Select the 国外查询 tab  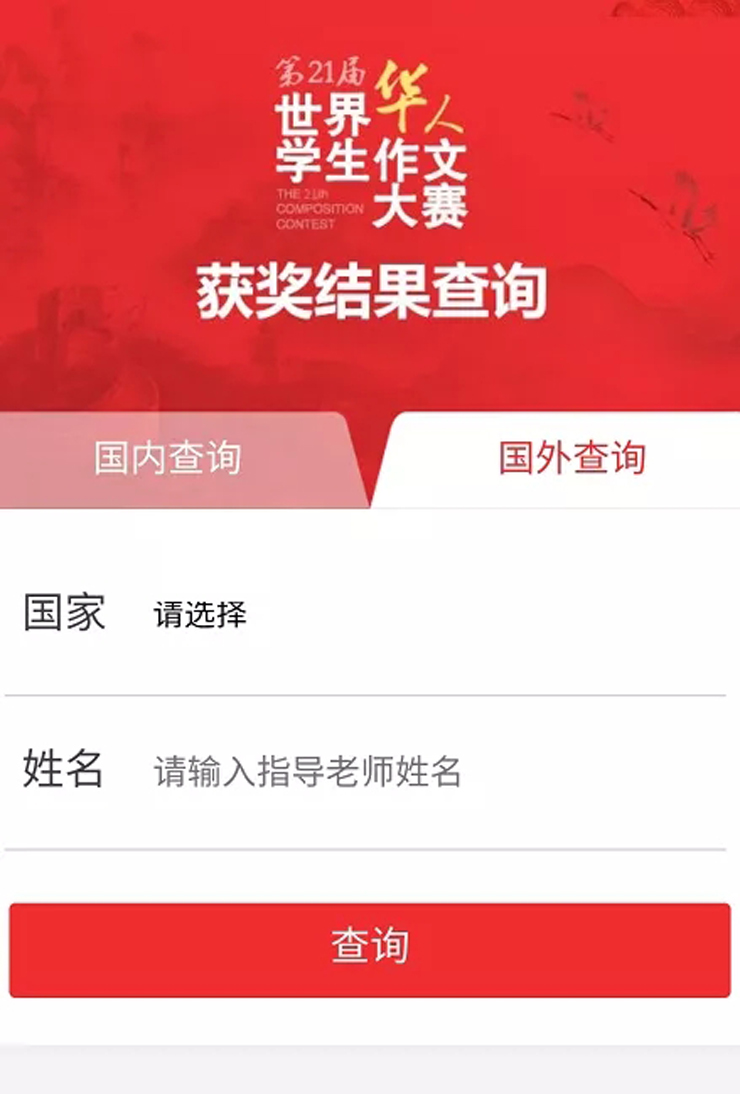pyautogui.click(x=572, y=459)
